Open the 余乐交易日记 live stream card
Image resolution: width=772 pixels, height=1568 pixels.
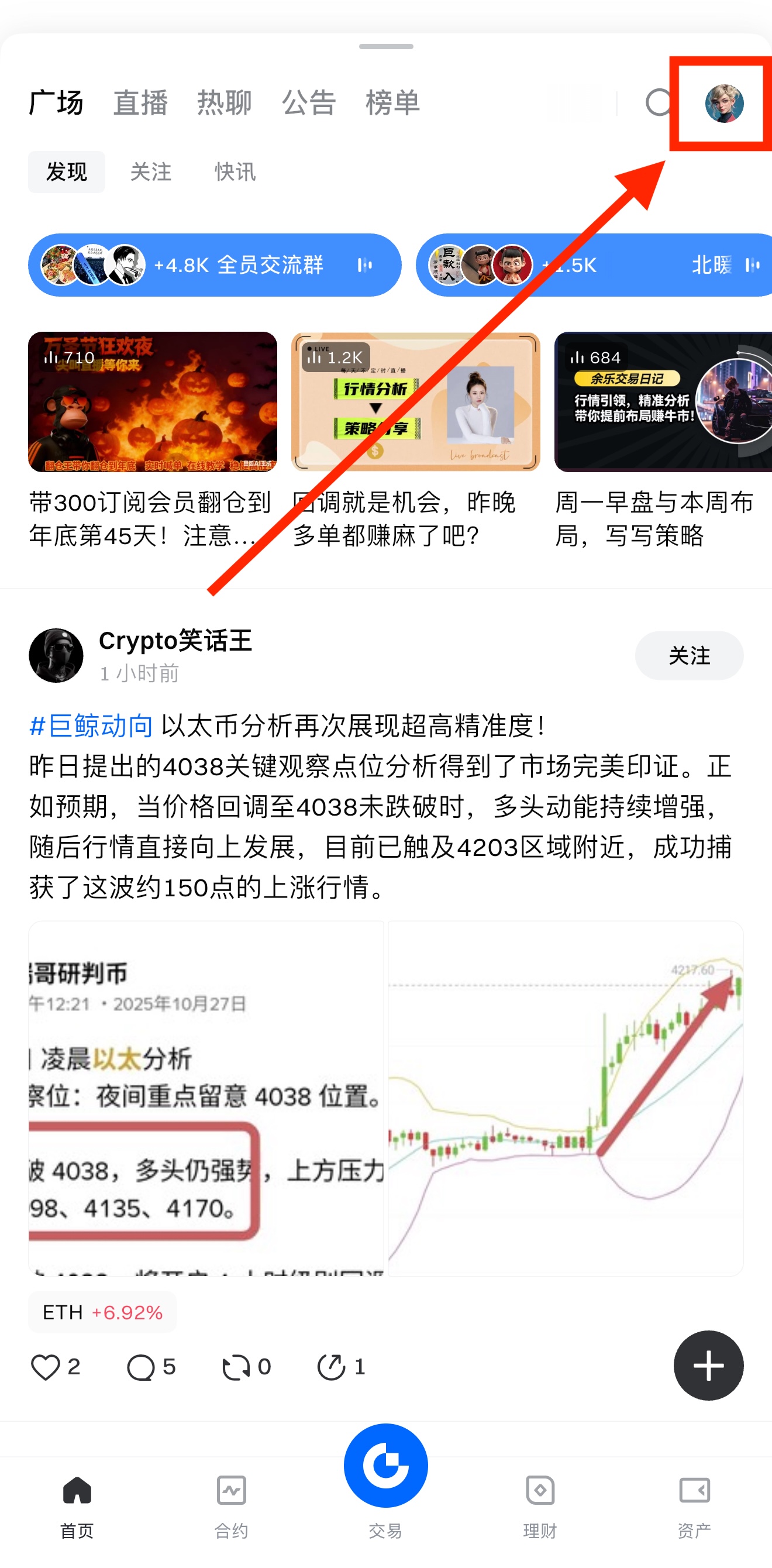click(x=663, y=402)
